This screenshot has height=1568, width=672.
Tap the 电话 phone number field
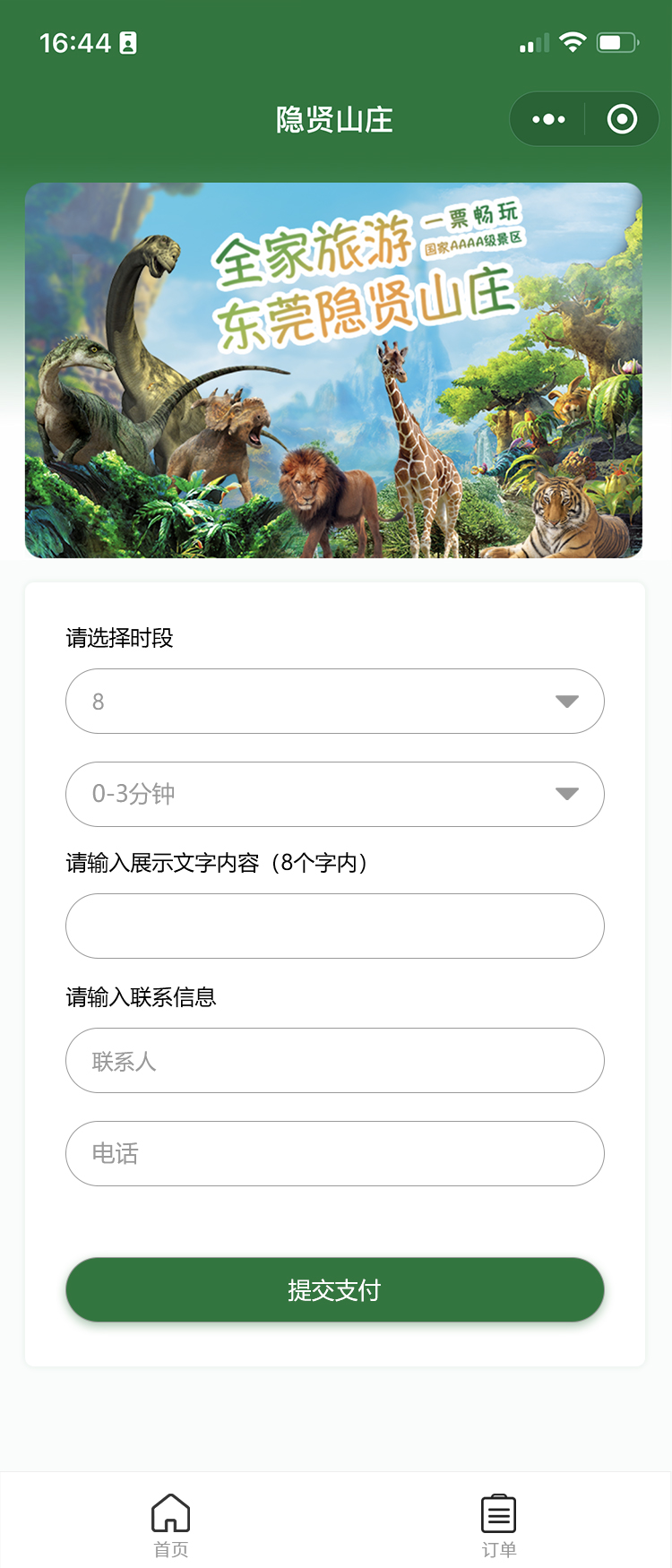tap(334, 1153)
